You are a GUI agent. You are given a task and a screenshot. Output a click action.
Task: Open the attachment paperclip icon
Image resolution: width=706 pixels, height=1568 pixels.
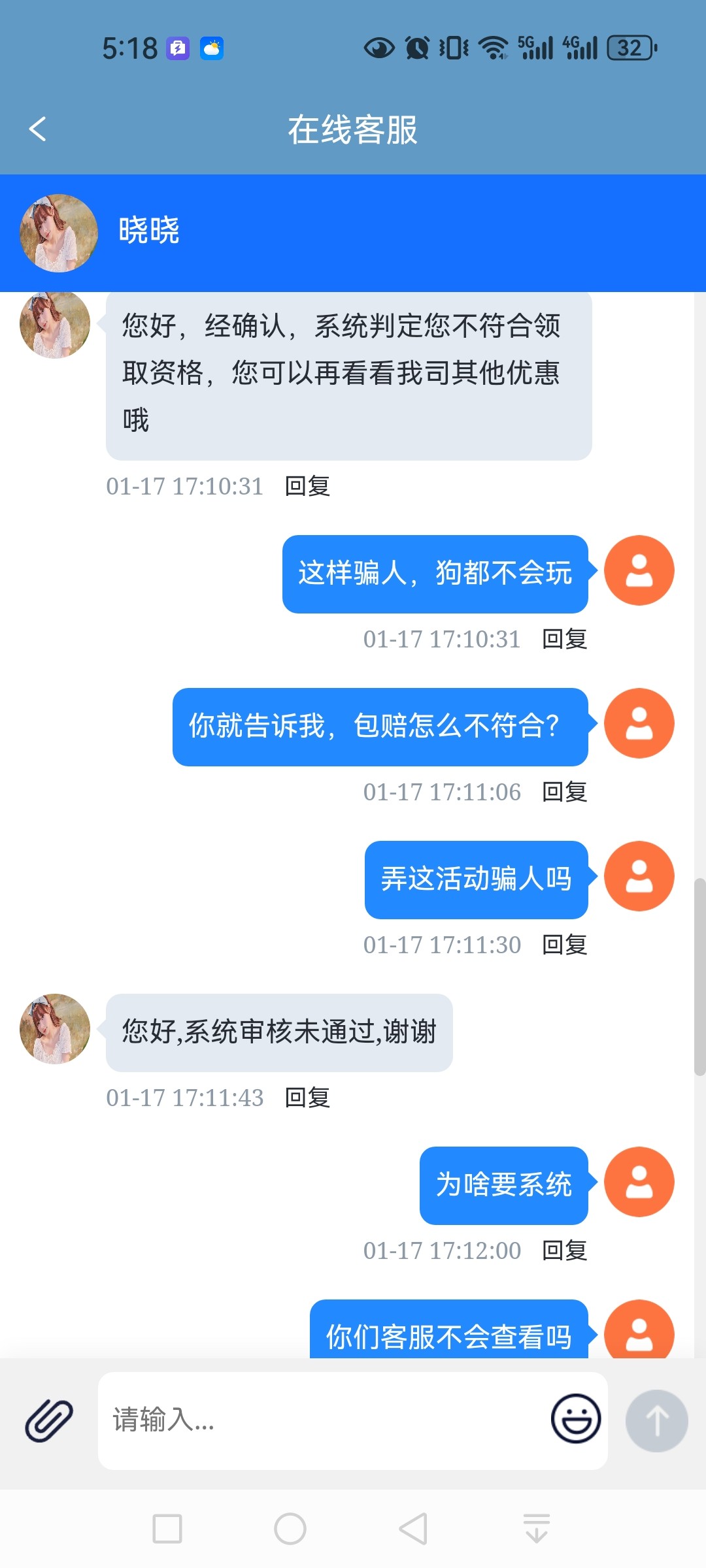[49, 1420]
